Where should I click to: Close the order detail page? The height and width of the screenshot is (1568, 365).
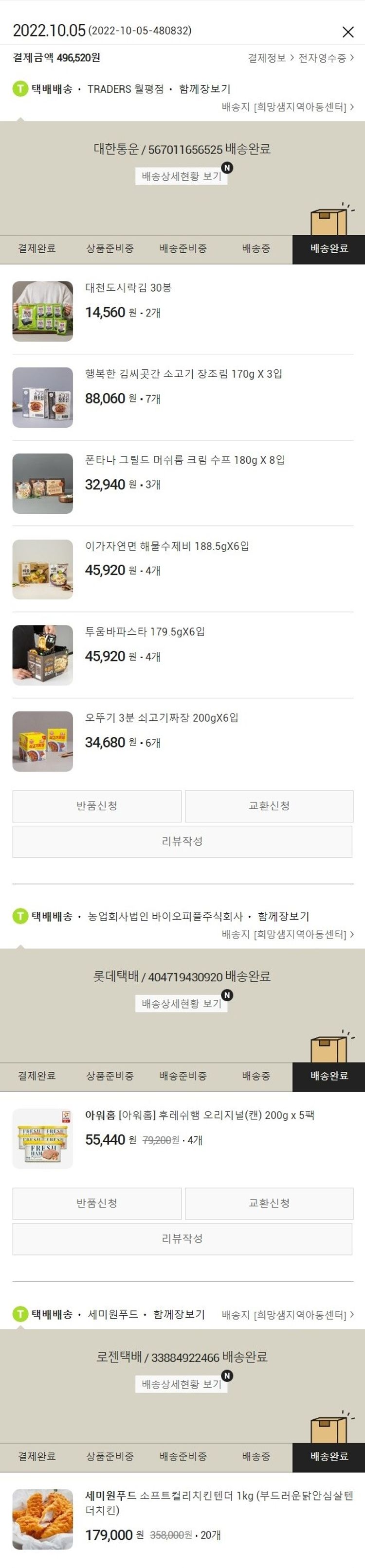[347, 32]
